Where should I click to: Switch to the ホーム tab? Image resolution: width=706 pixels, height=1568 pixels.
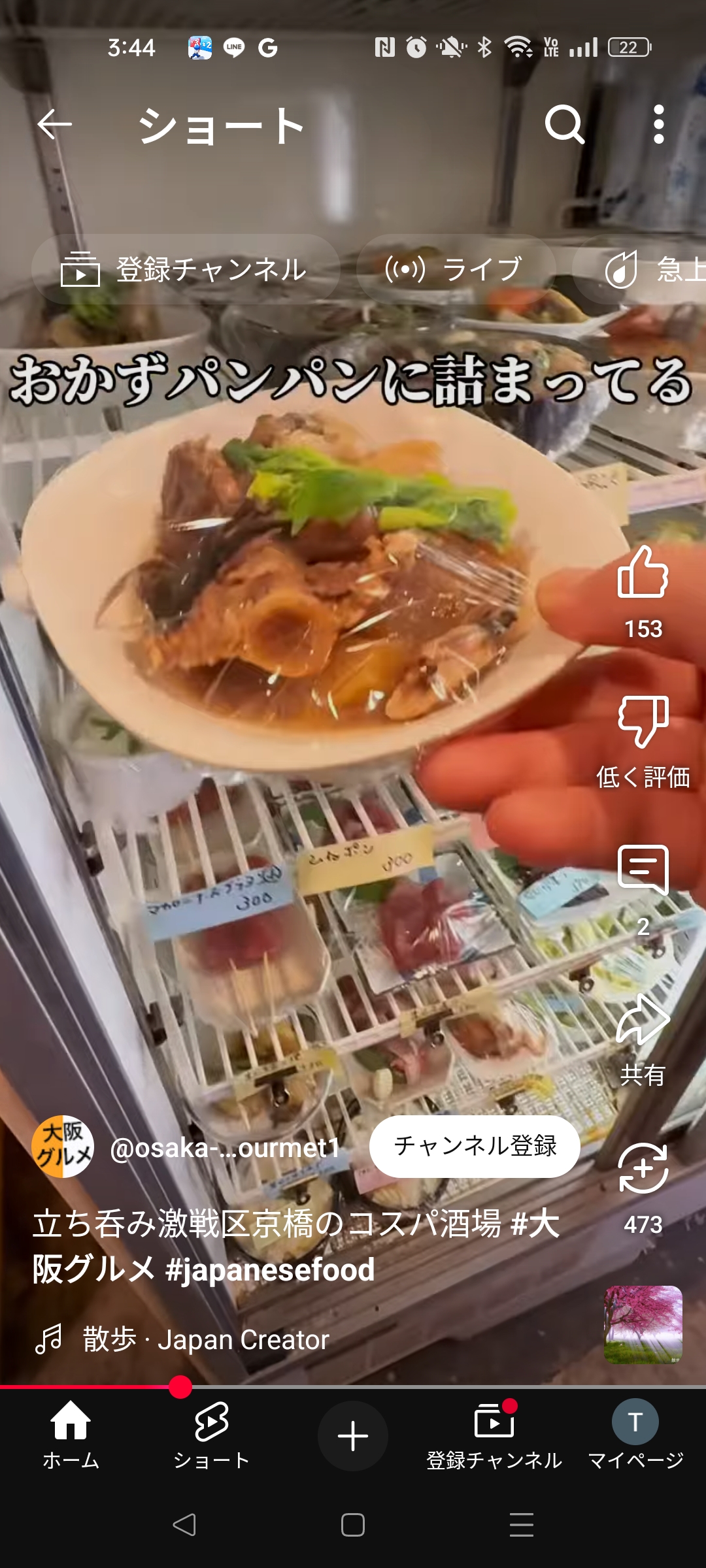pos(71,1435)
